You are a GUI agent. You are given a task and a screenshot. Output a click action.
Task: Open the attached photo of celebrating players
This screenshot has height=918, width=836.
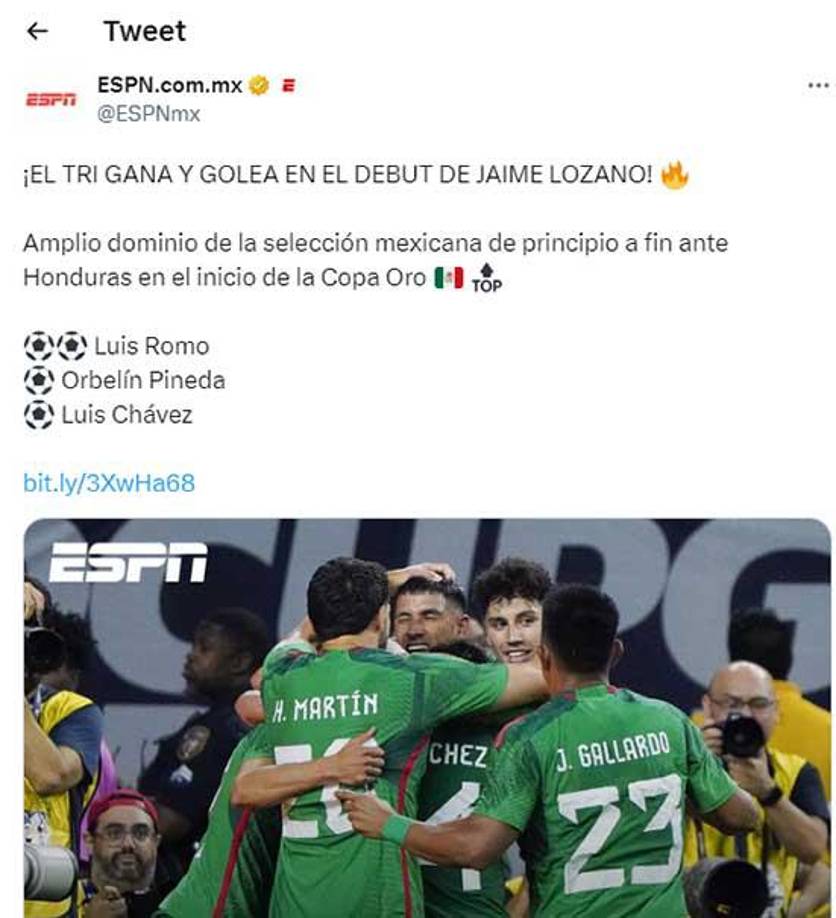point(418,720)
